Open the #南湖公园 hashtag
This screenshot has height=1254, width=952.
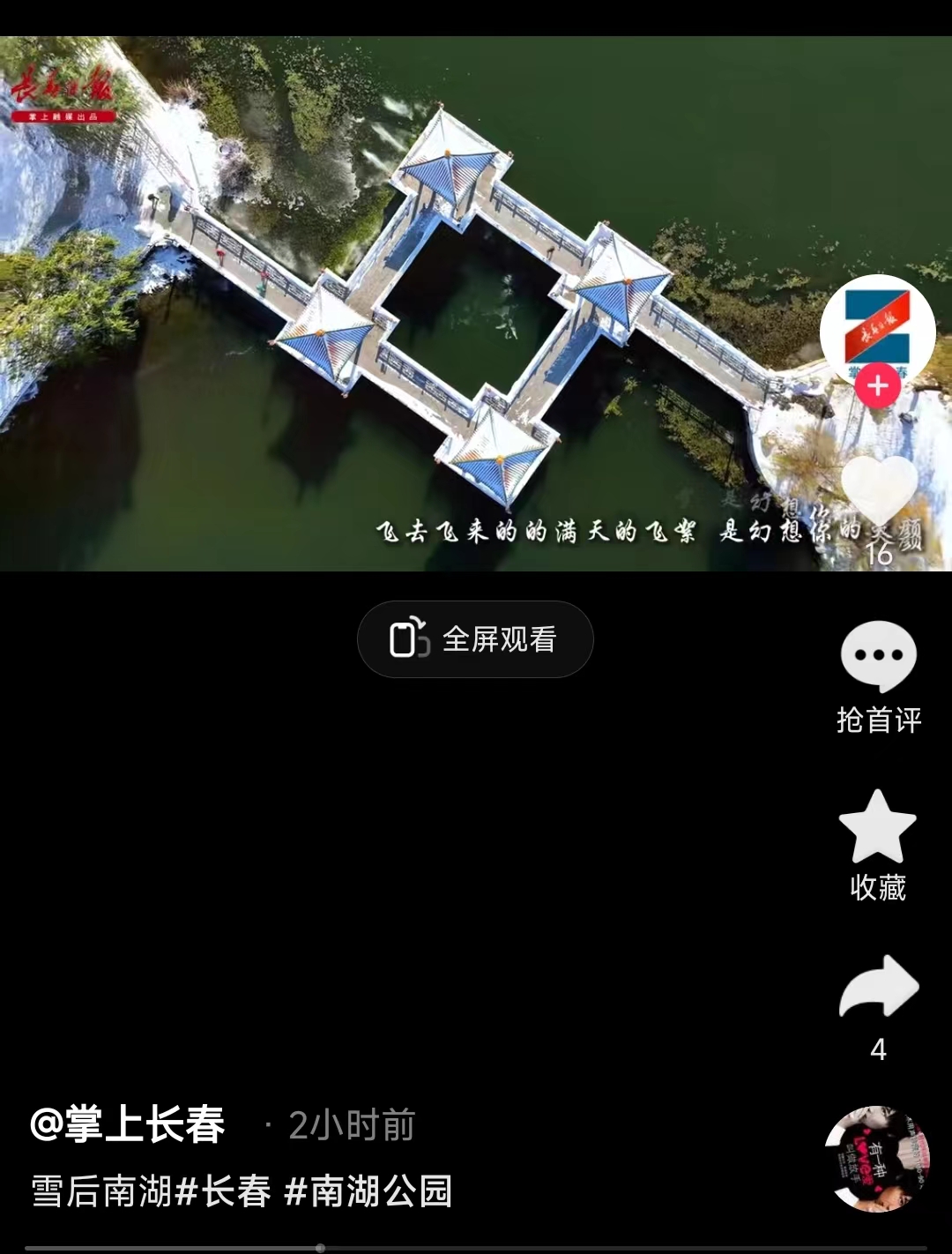coord(368,1191)
